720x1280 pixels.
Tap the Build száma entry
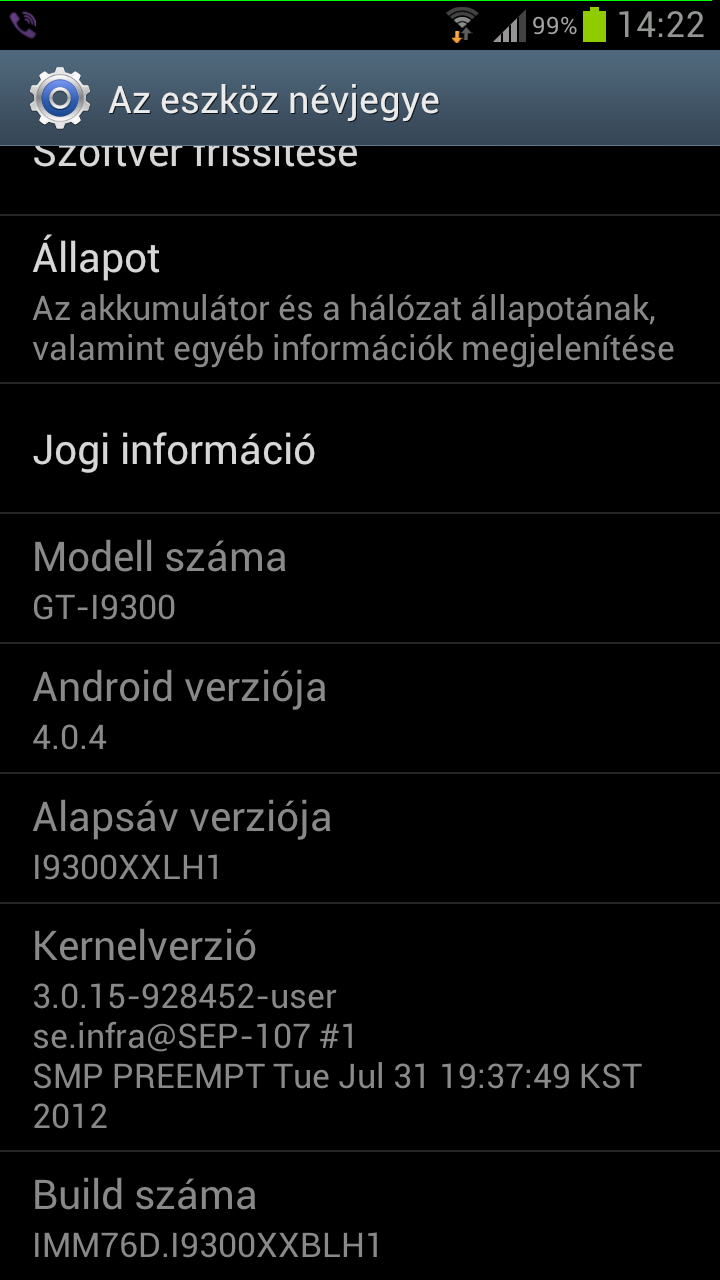[x=360, y=1216]
